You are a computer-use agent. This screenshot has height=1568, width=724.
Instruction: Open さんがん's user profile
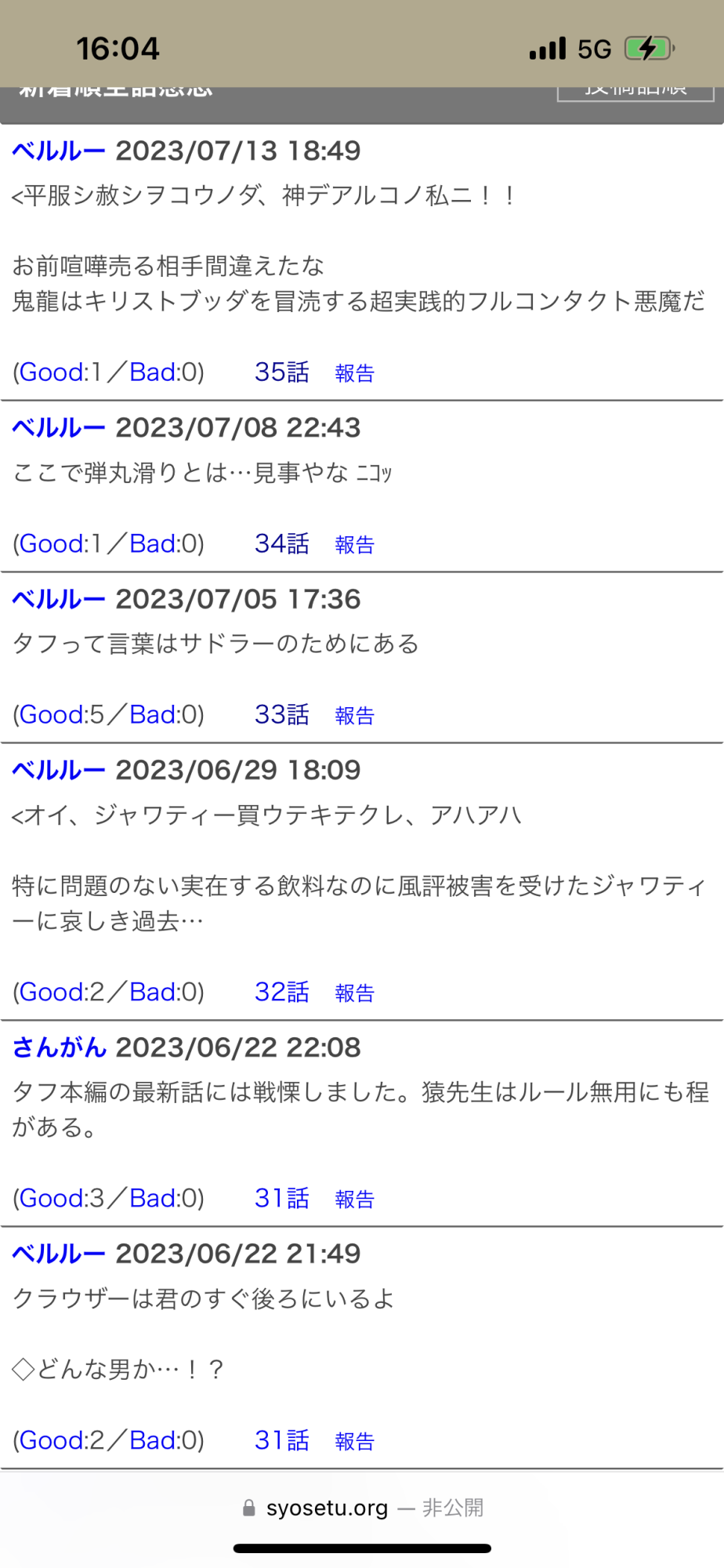tap(59, 1047)
